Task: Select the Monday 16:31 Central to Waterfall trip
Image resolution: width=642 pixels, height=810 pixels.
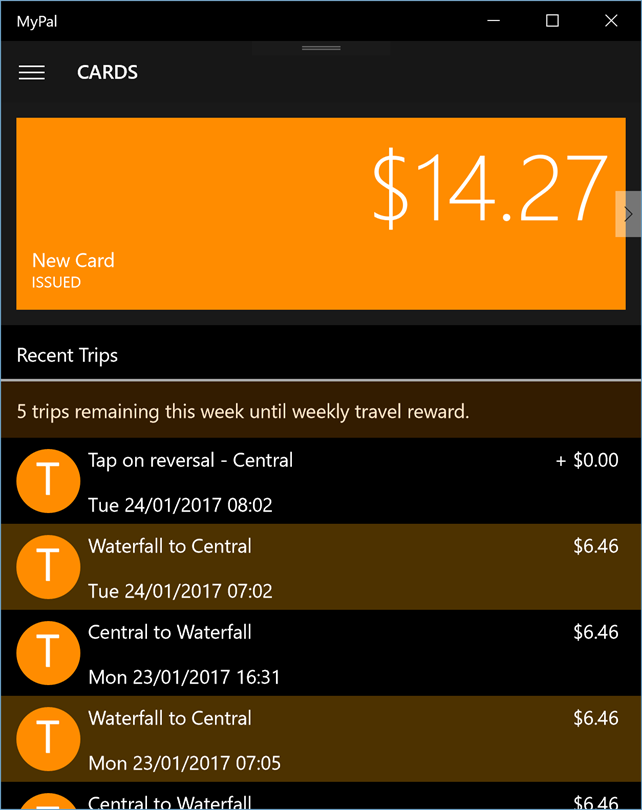Action: click(x=320, y=653)
